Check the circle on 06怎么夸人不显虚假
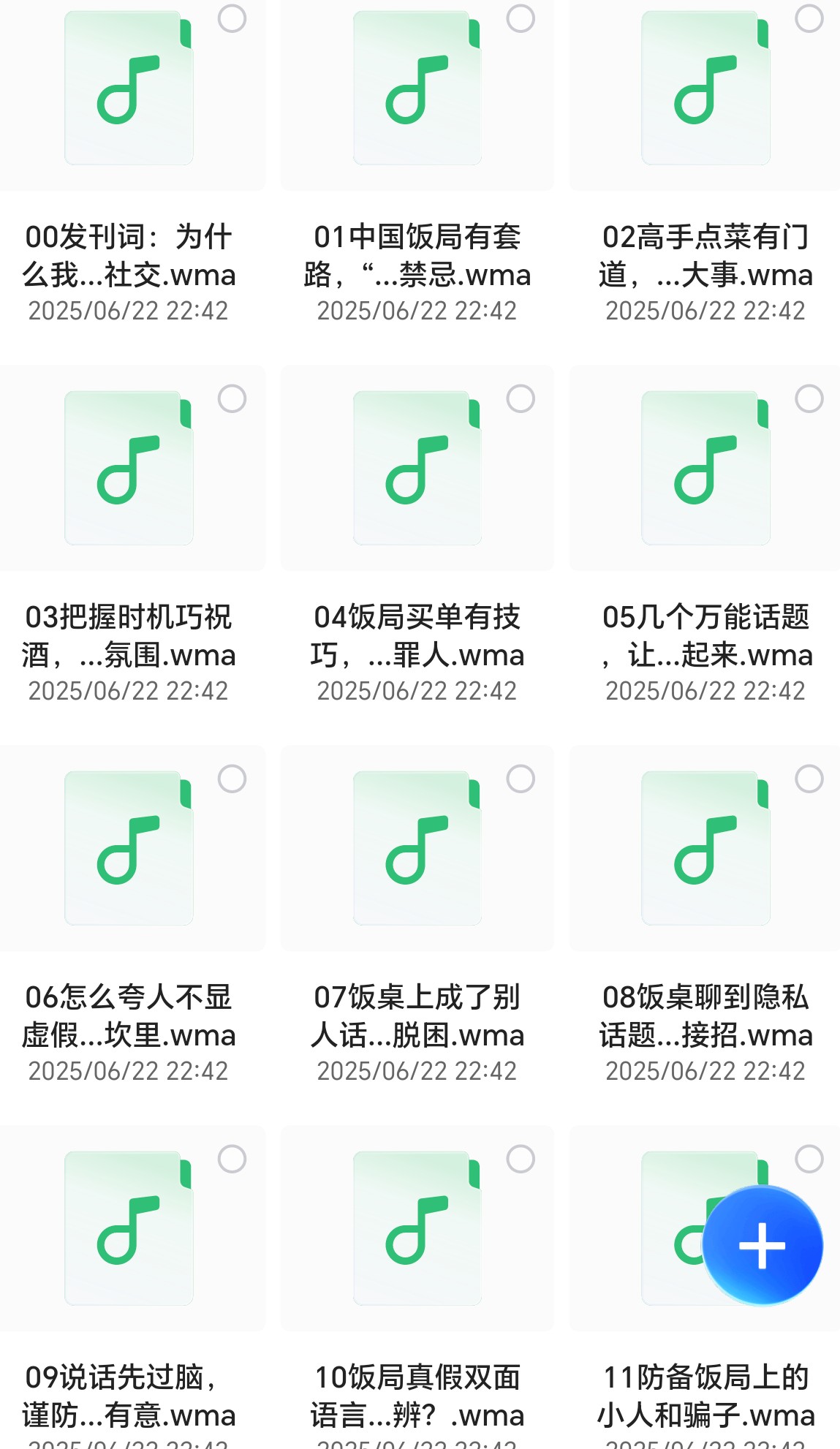840x1449 pixels. coord(232,779)
